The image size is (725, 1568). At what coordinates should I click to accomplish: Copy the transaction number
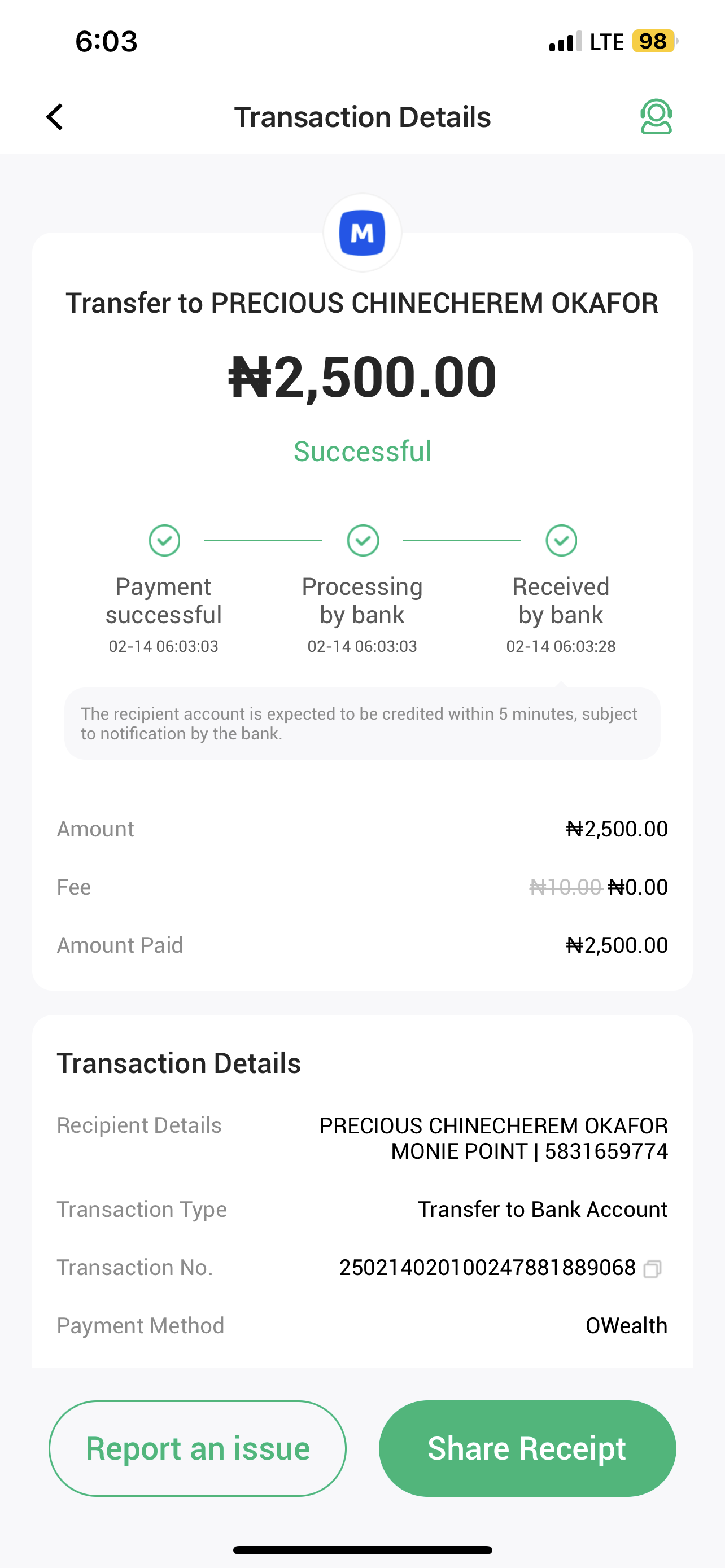(x=652, y=1268)
